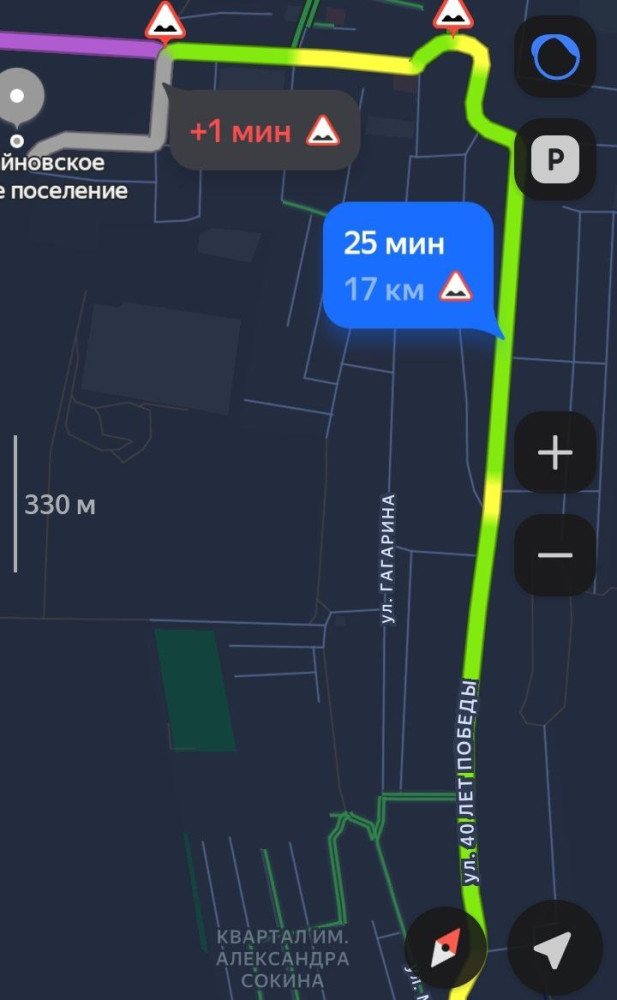Zoom out with the minus button
Screen dimensions: 617x1000
point(555,555)
